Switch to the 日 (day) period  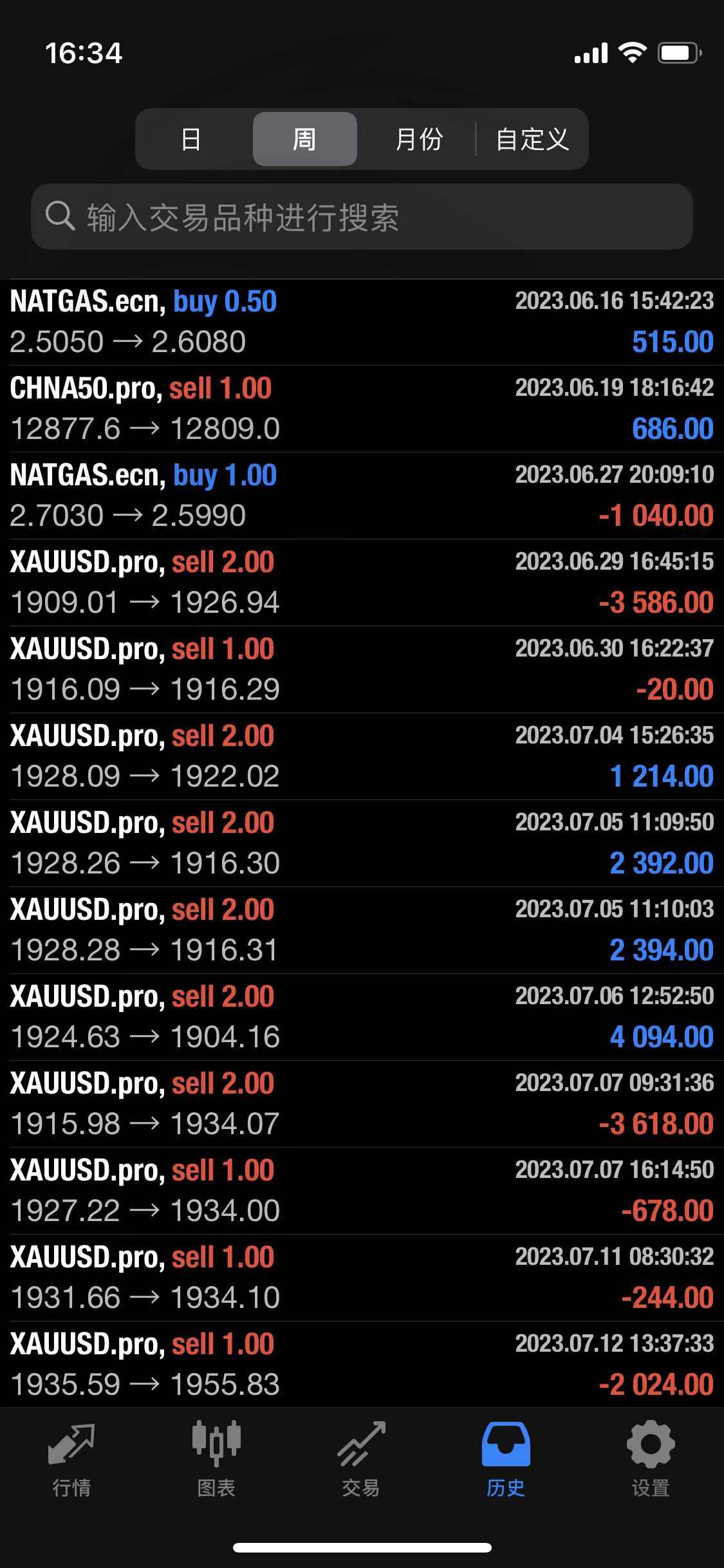pos(191,139)
